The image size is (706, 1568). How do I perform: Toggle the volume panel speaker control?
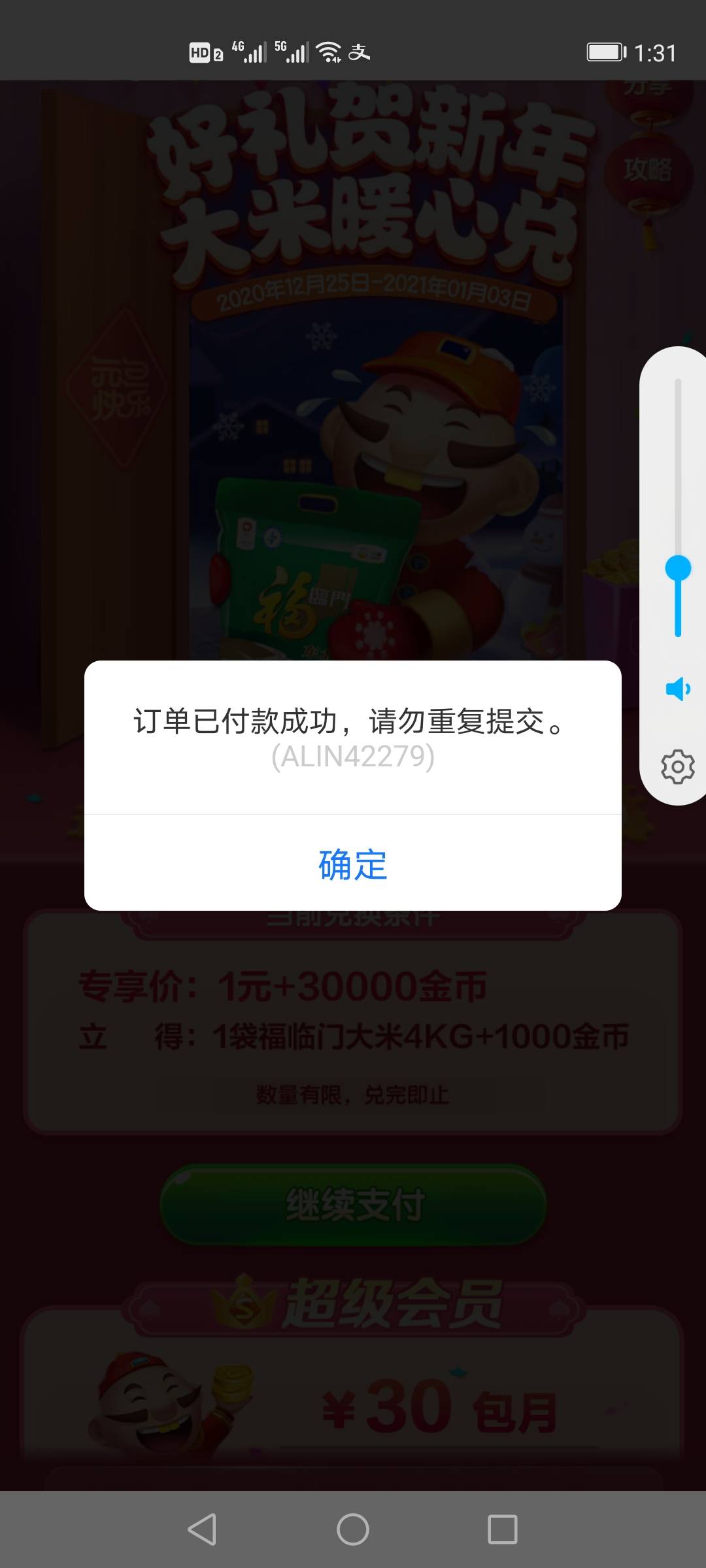(x=677, y=688)
